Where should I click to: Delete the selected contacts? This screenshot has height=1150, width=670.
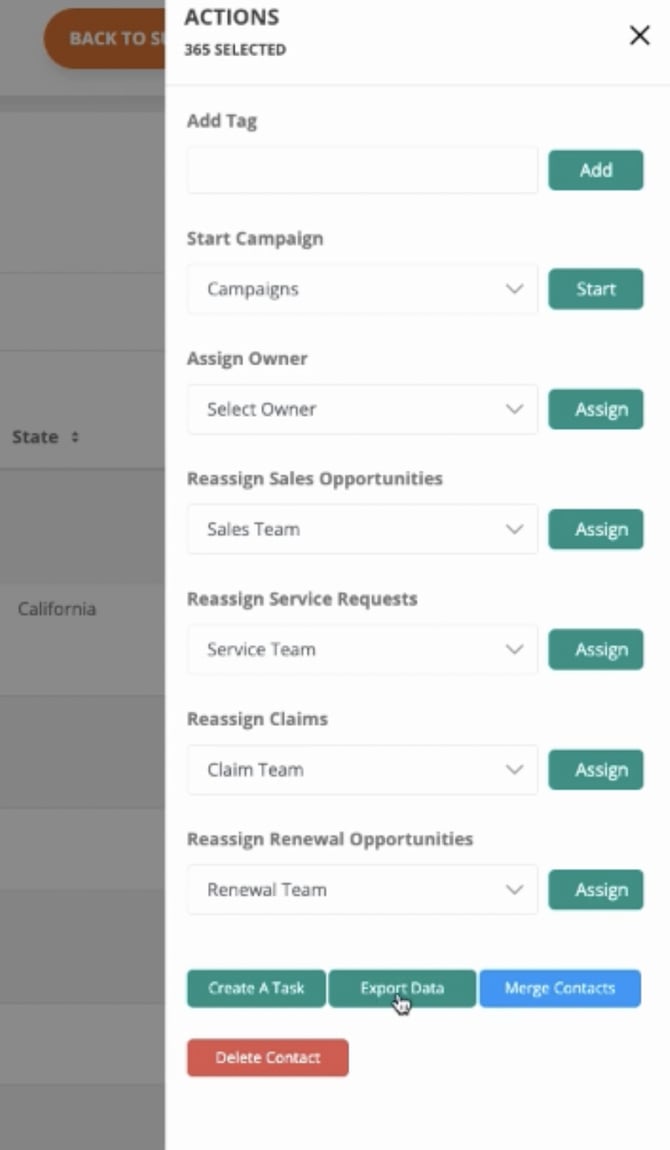(267, 1057)
